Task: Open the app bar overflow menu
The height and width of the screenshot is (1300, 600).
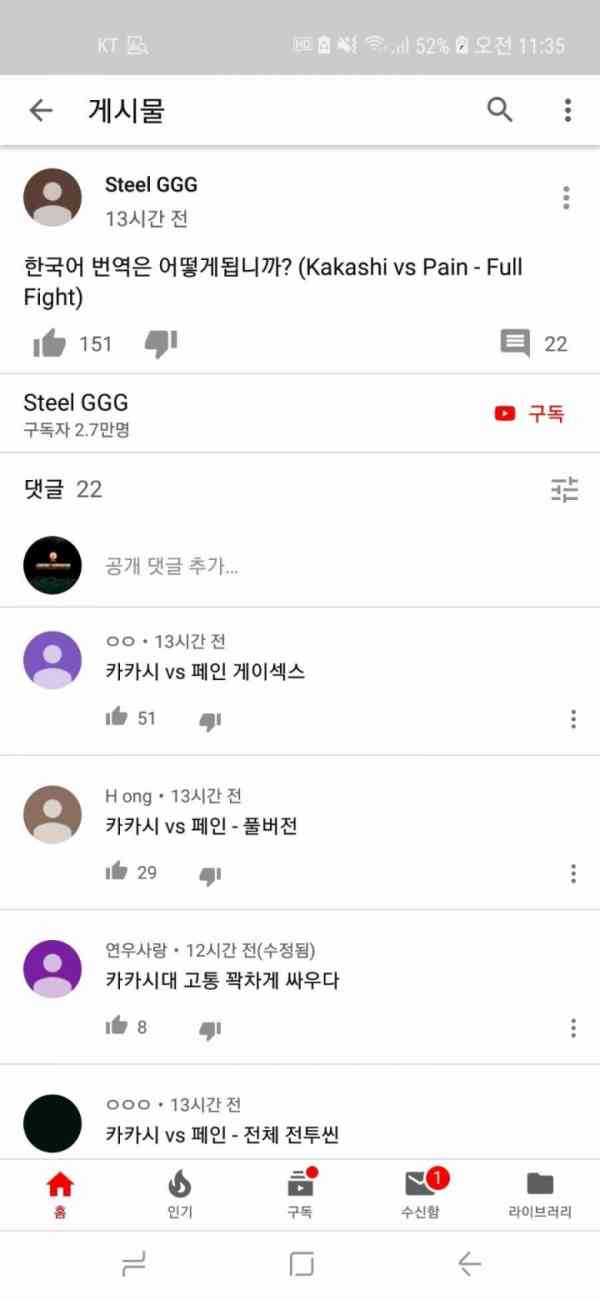Action: tap(567, 110)
